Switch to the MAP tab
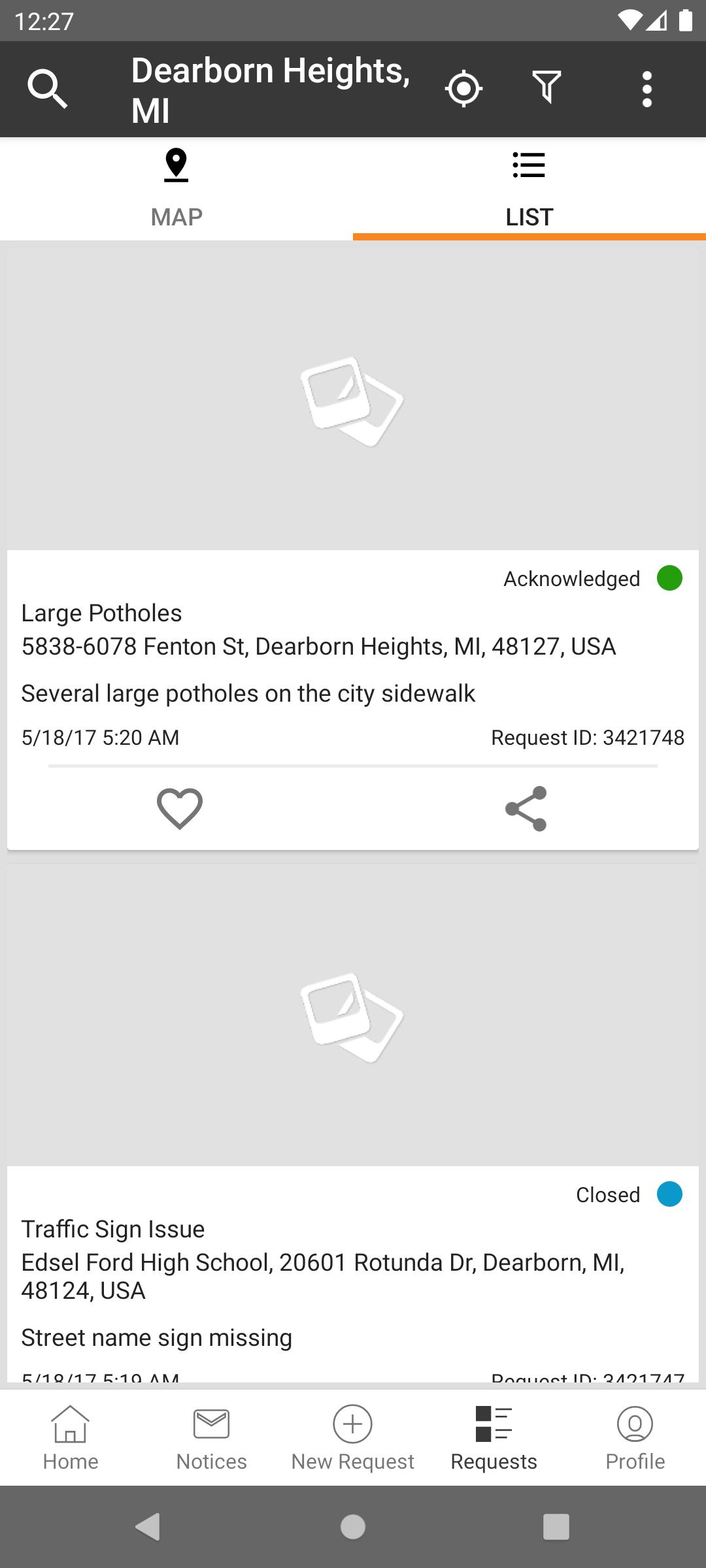The image size is (706, 1568). [x=176, y=189]
